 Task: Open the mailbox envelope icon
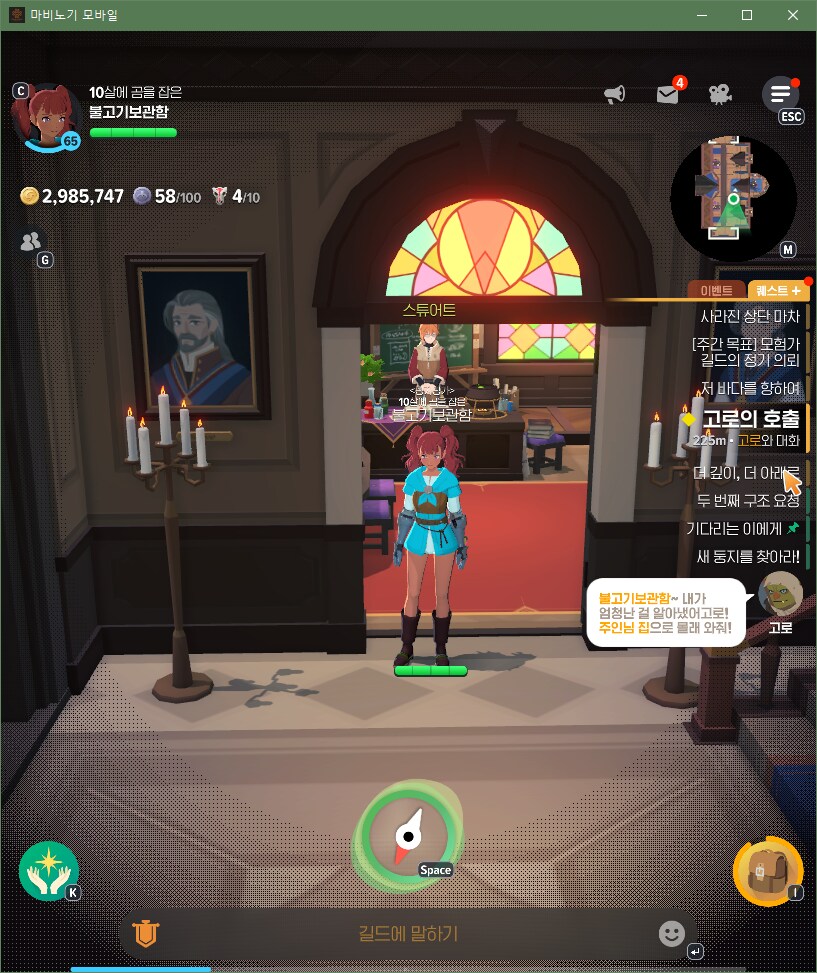(x=667, y=94)
